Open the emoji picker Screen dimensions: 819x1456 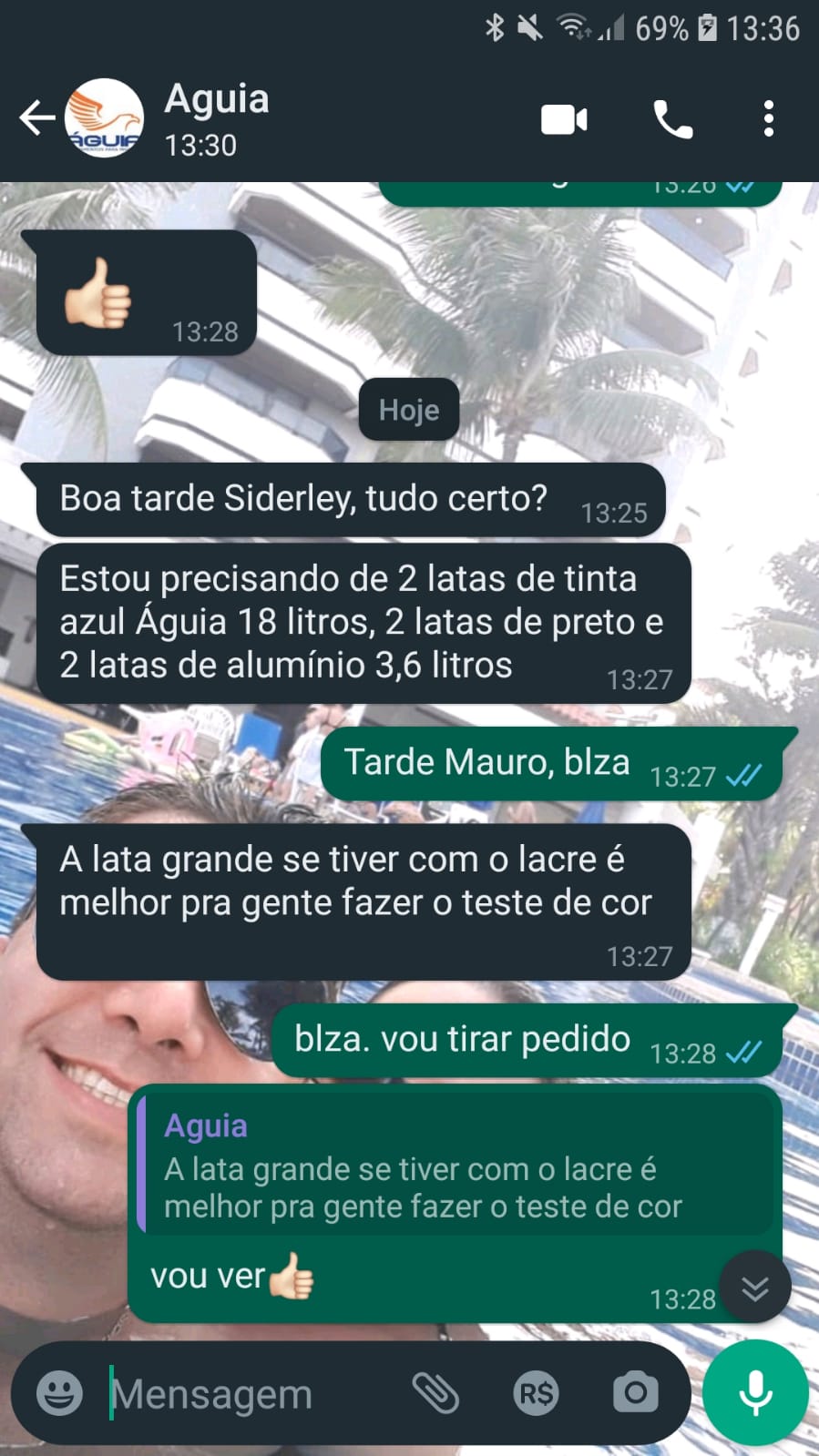[59, 1392]
